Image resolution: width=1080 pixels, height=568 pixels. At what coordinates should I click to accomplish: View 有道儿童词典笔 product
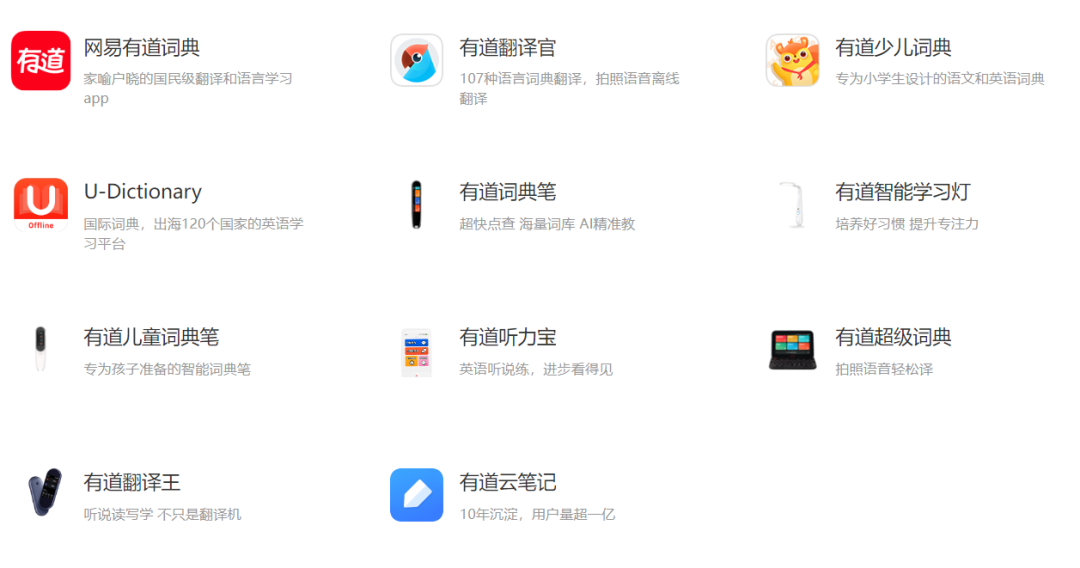pos(151,338)
